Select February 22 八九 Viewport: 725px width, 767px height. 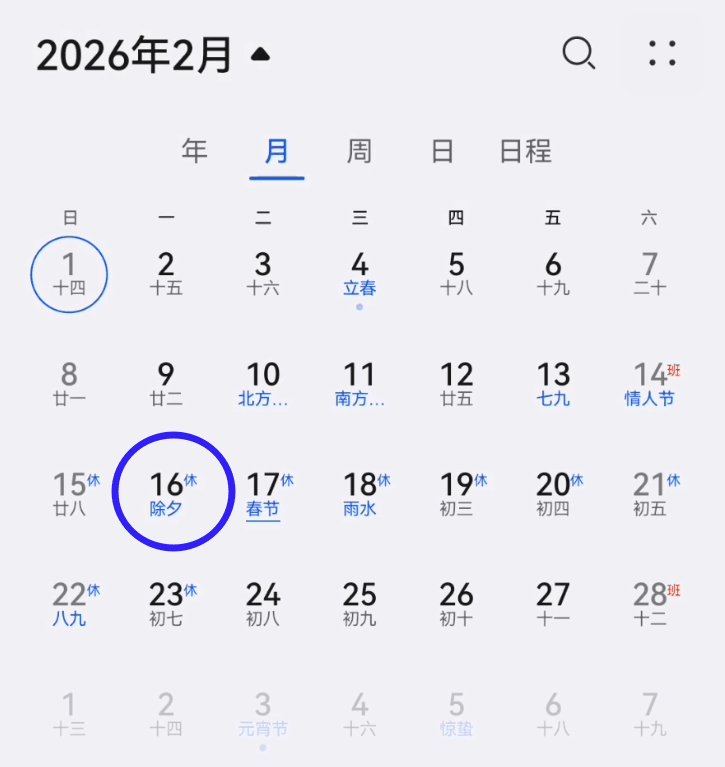(x=70, y=604)
